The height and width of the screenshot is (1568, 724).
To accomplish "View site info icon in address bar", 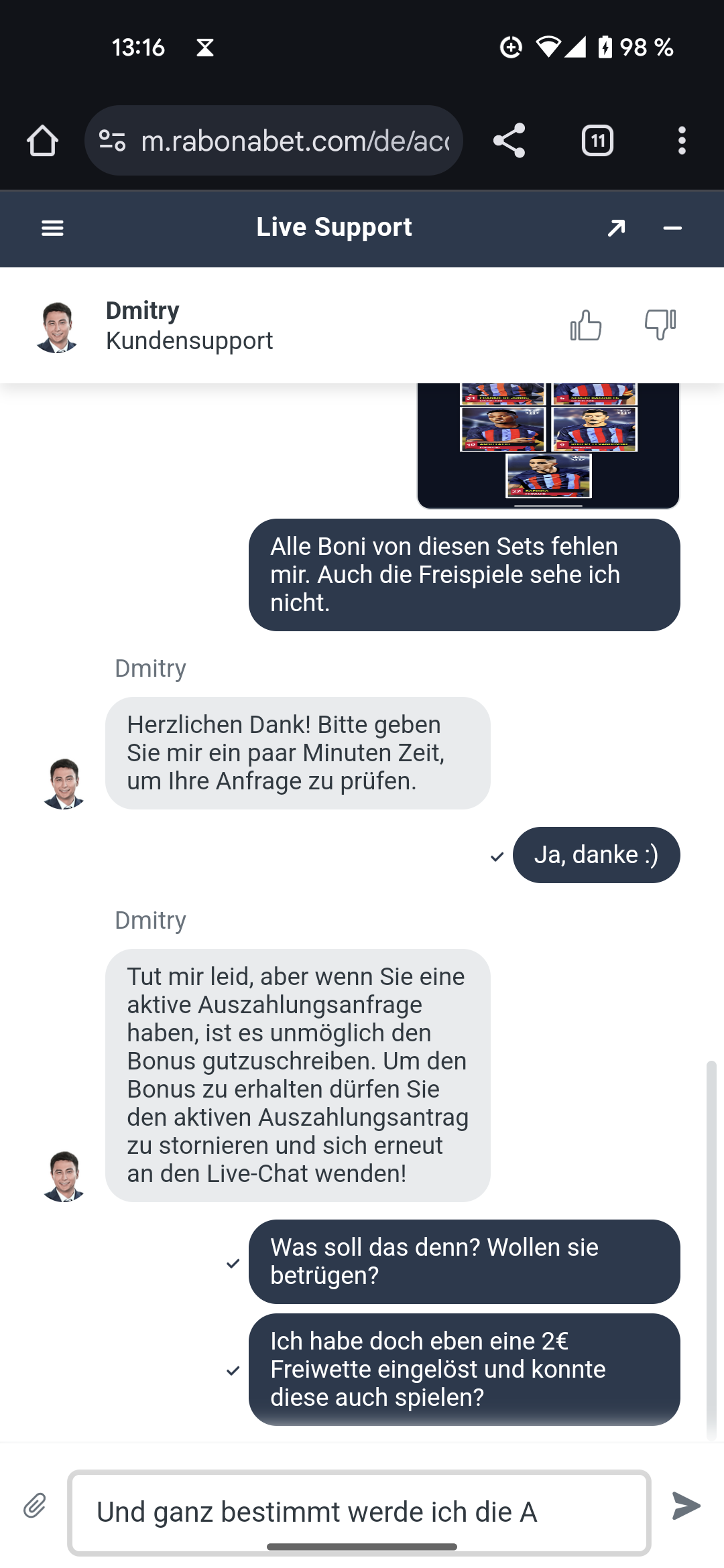I will click(112, 141).
